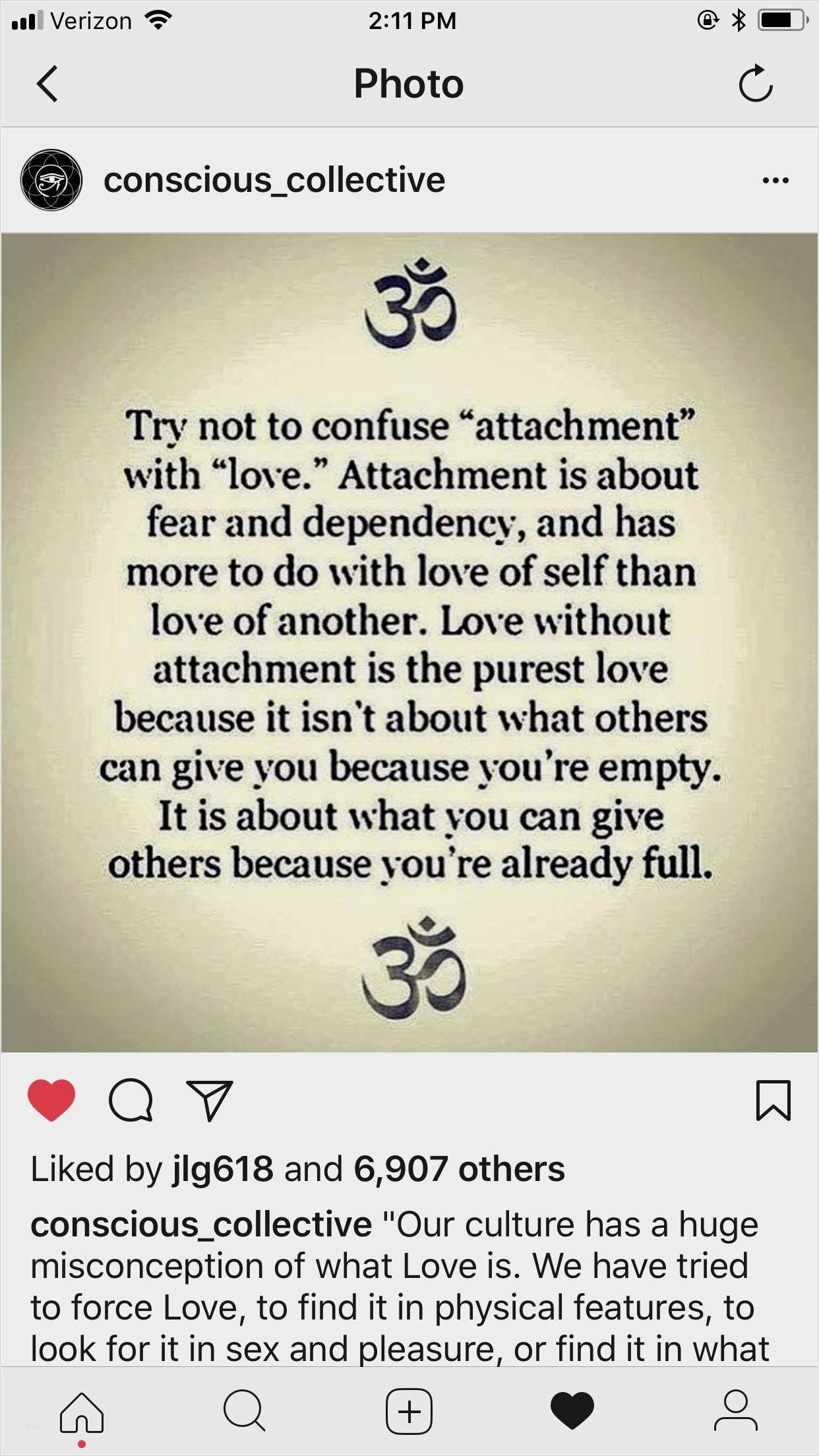Create a new post
Viewport: 819px width, 1456px height.
[409, 1411]
